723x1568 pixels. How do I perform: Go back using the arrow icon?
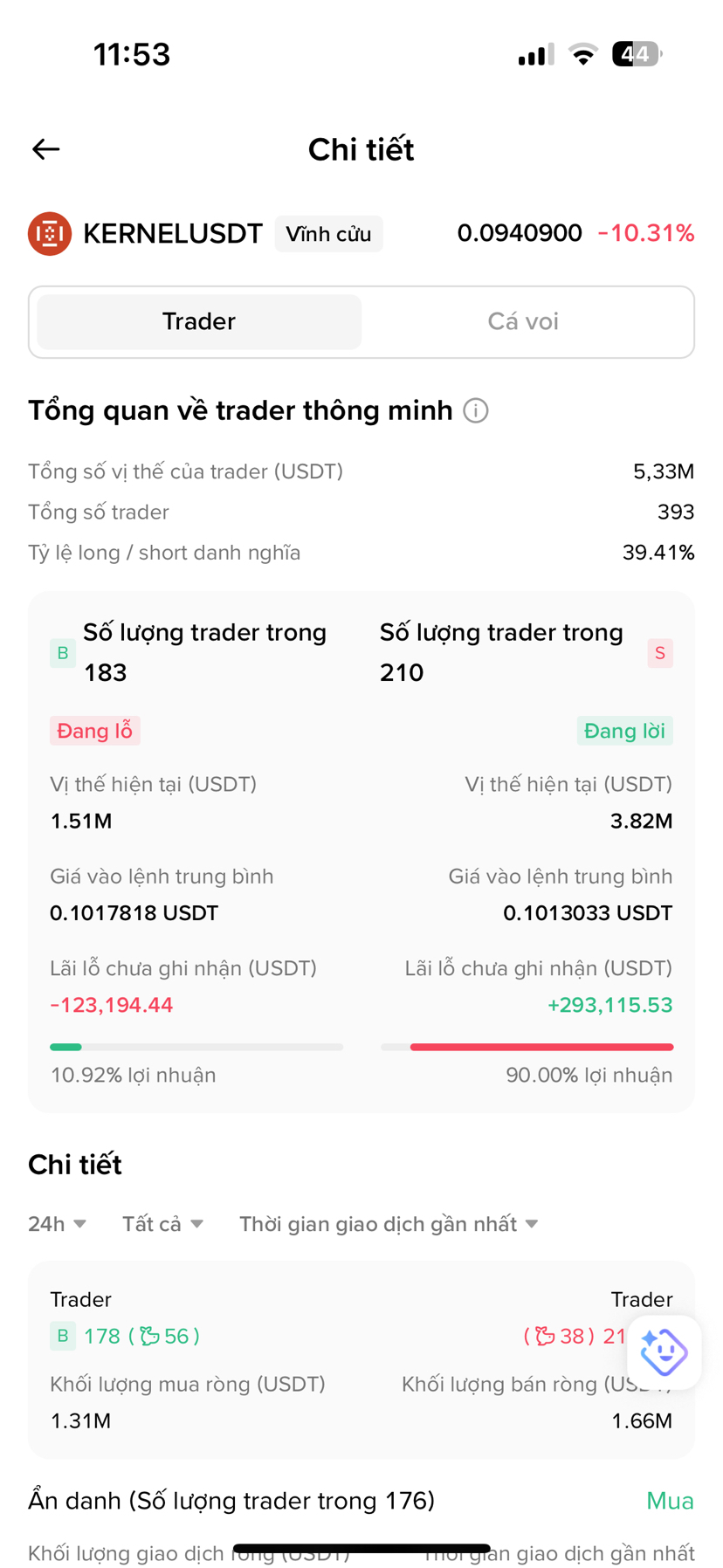pyautogui.click(x=46, y=149)
